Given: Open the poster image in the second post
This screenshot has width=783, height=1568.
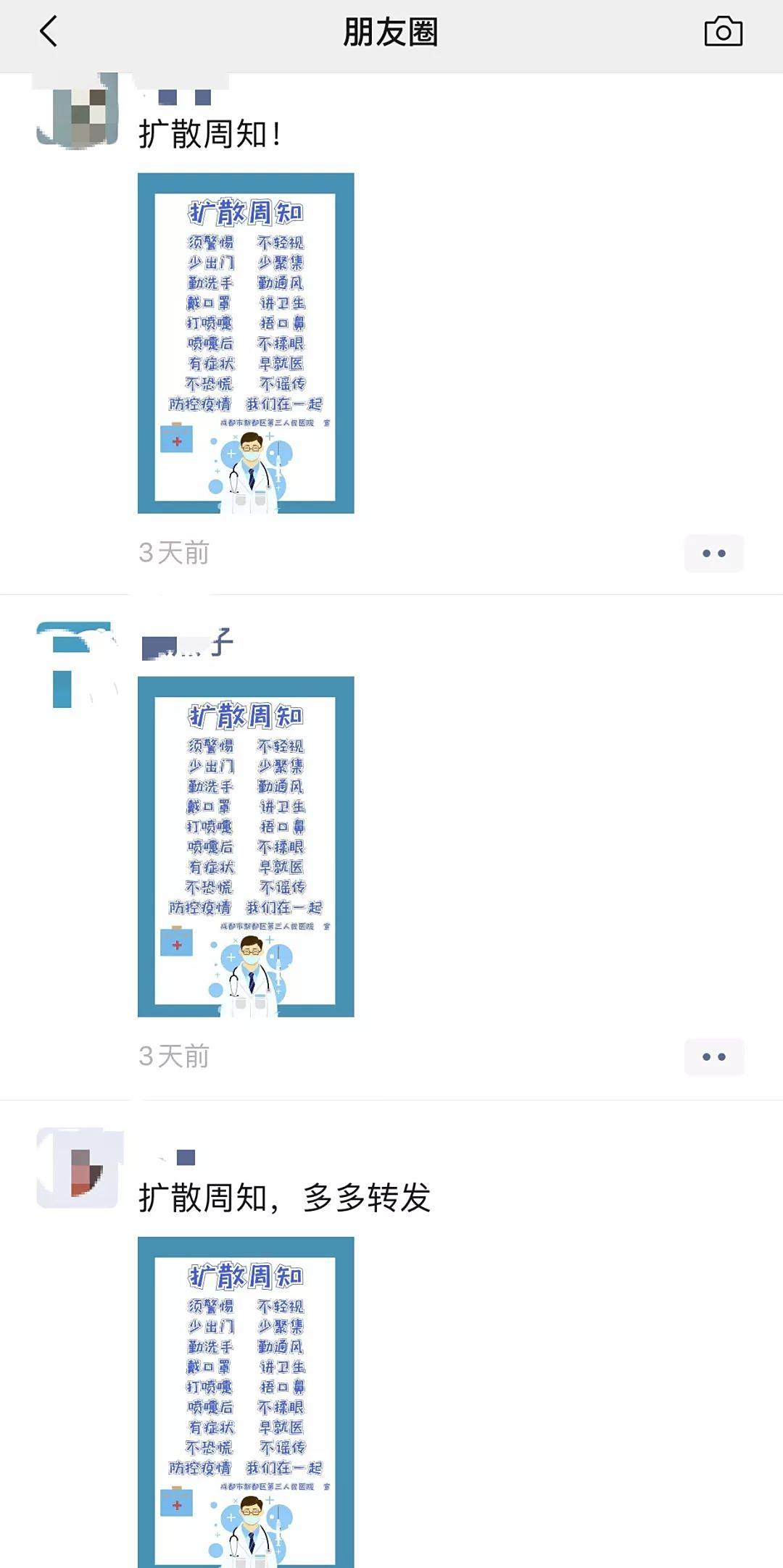Looking at the screenshot, I should point(246,846).
